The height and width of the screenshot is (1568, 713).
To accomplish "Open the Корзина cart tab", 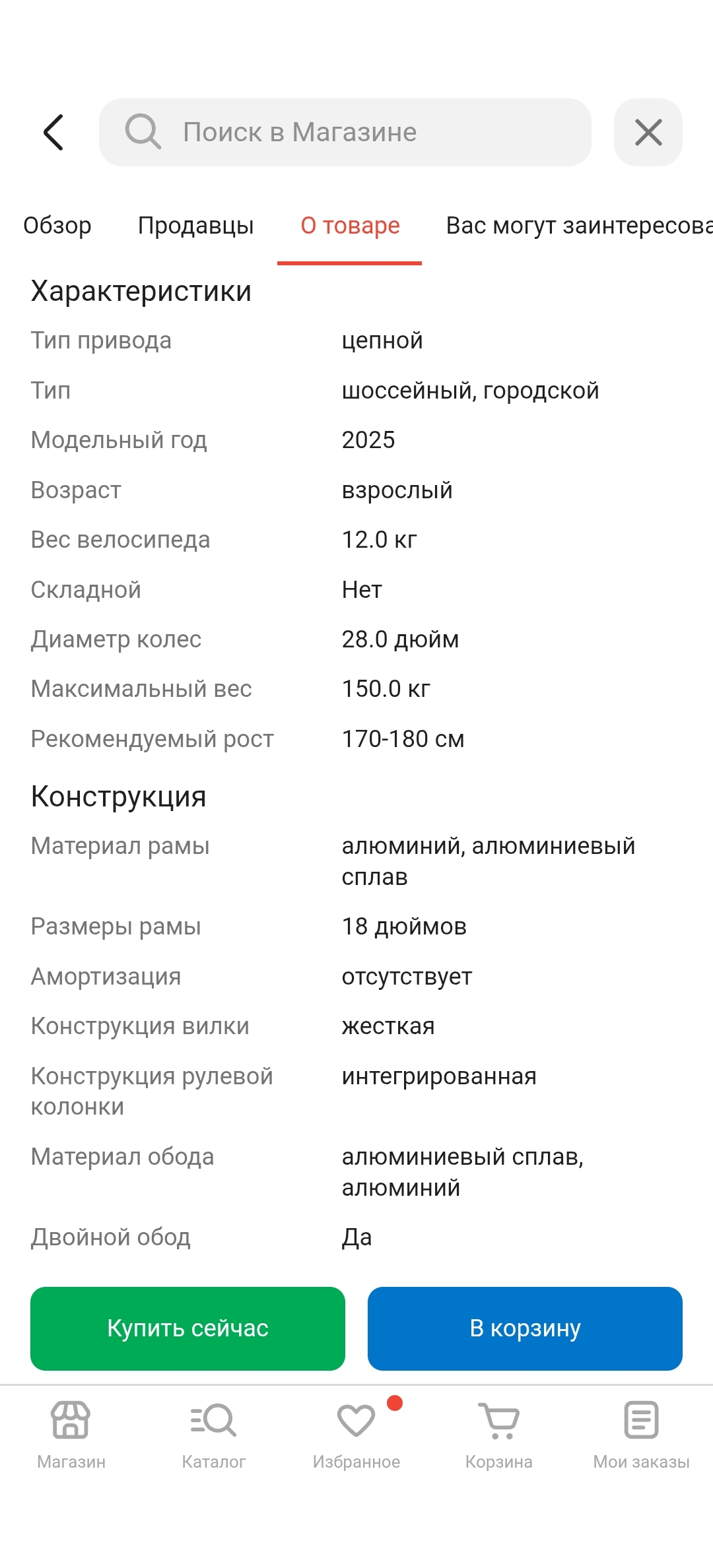I will (499, 1435).
